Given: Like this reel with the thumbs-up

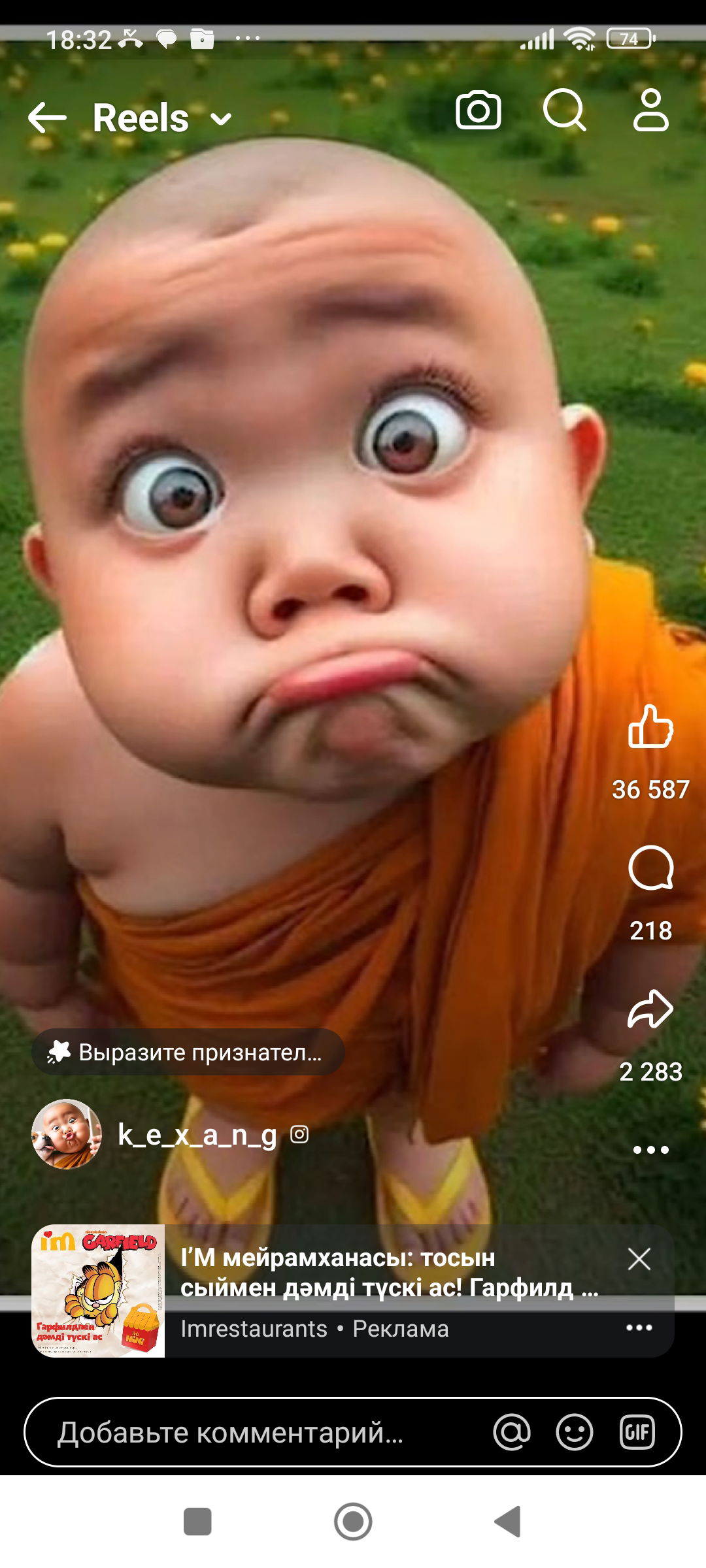Looking at the screenshot, I should [x=650, y=727].
